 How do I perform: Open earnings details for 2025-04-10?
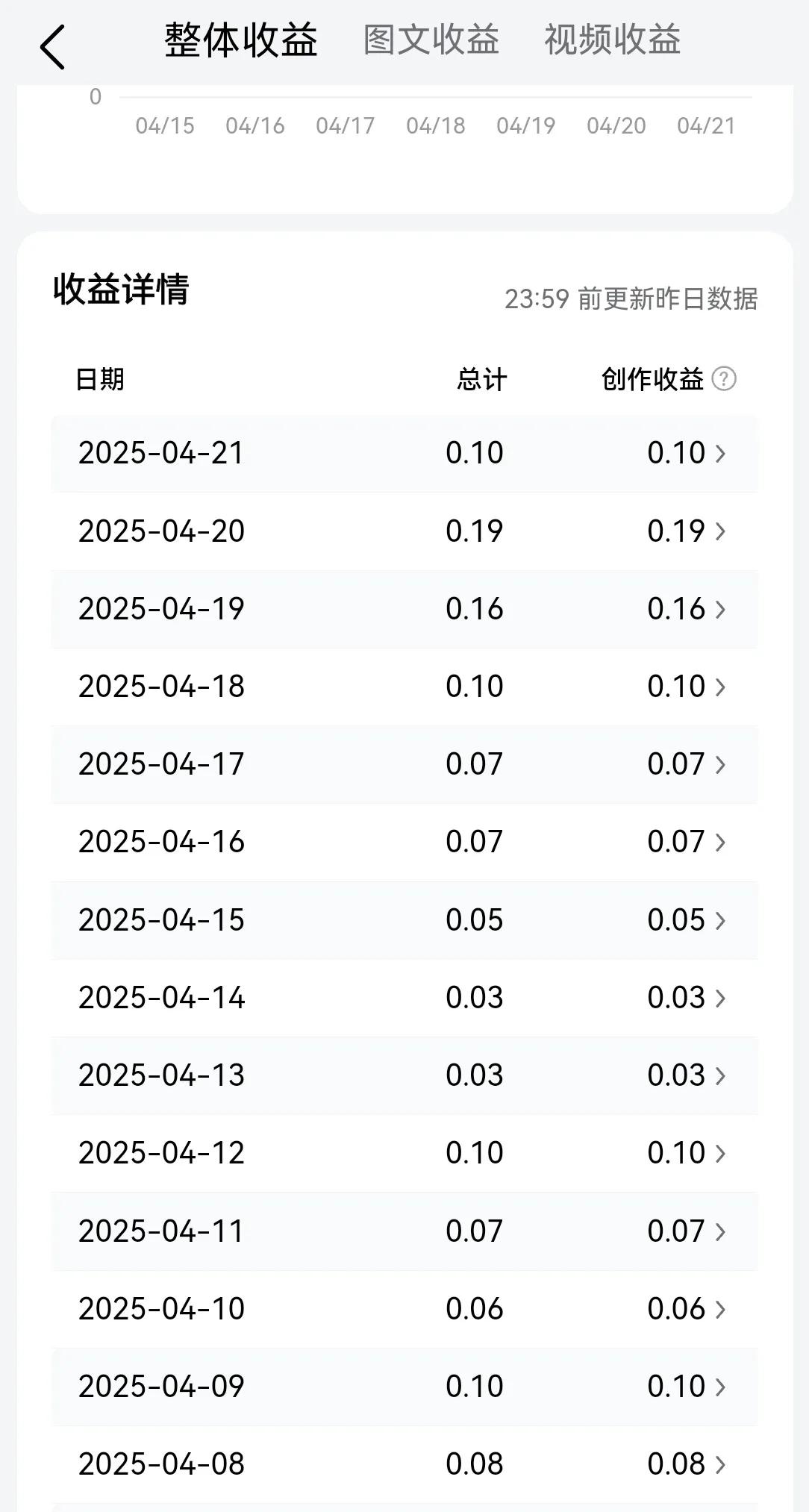(x=687, y=1309)
